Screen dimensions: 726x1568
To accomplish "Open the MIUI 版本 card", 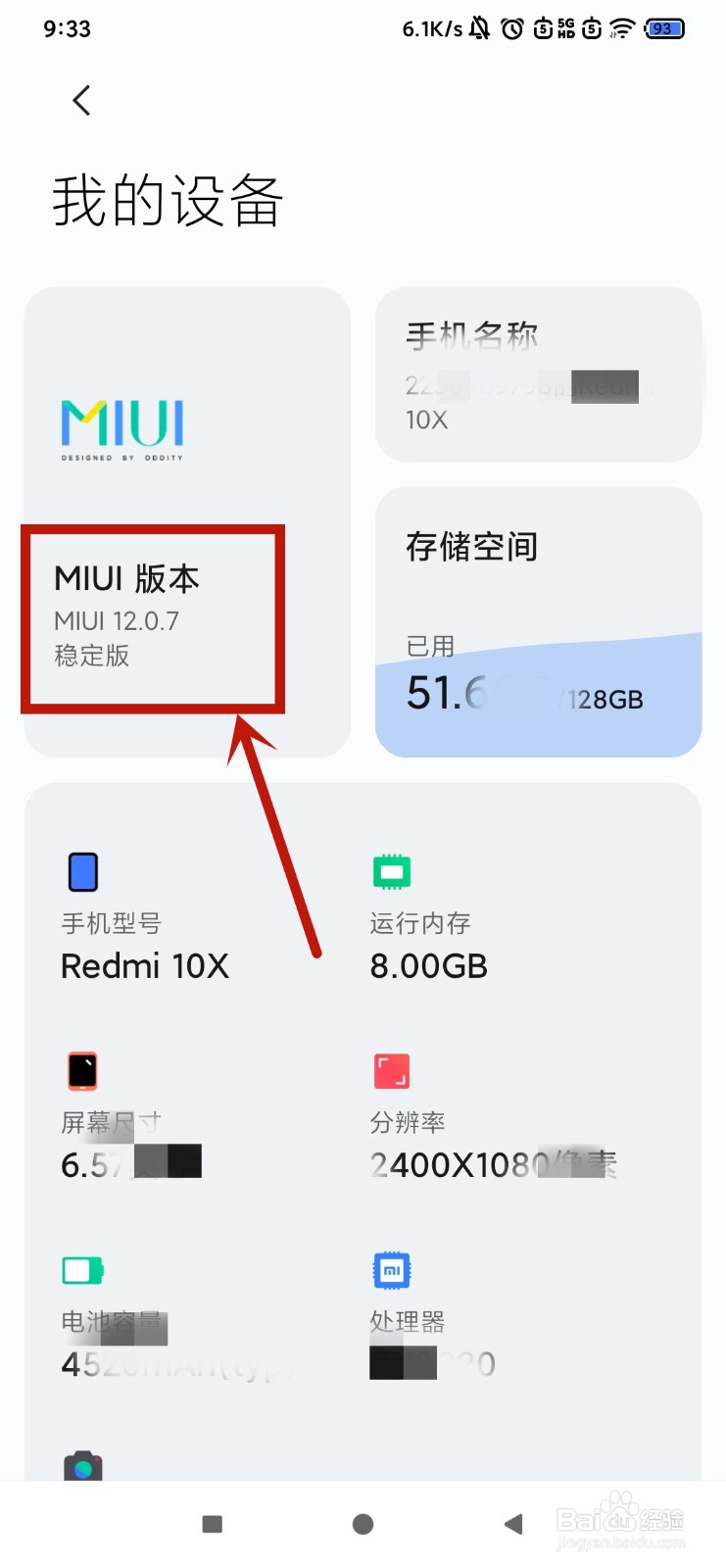I will tap(152, 617).
